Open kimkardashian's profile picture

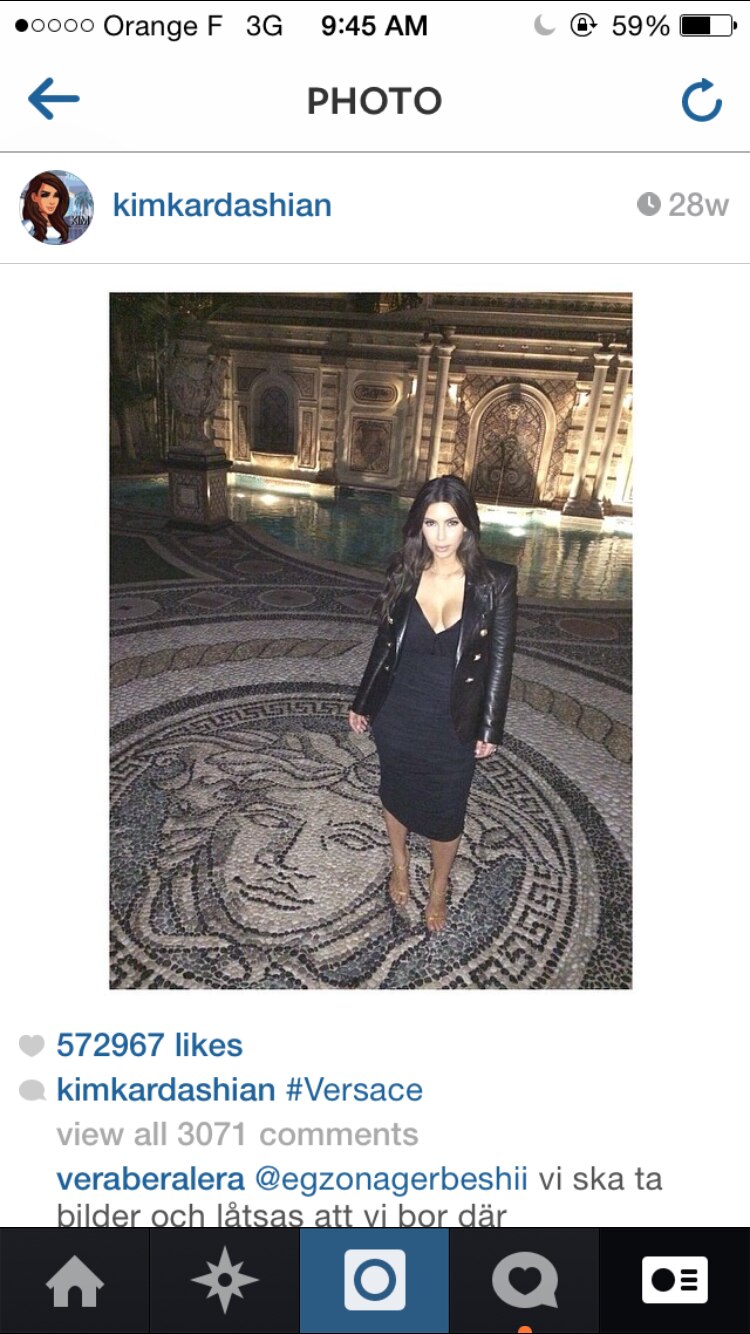click(57, 207)
